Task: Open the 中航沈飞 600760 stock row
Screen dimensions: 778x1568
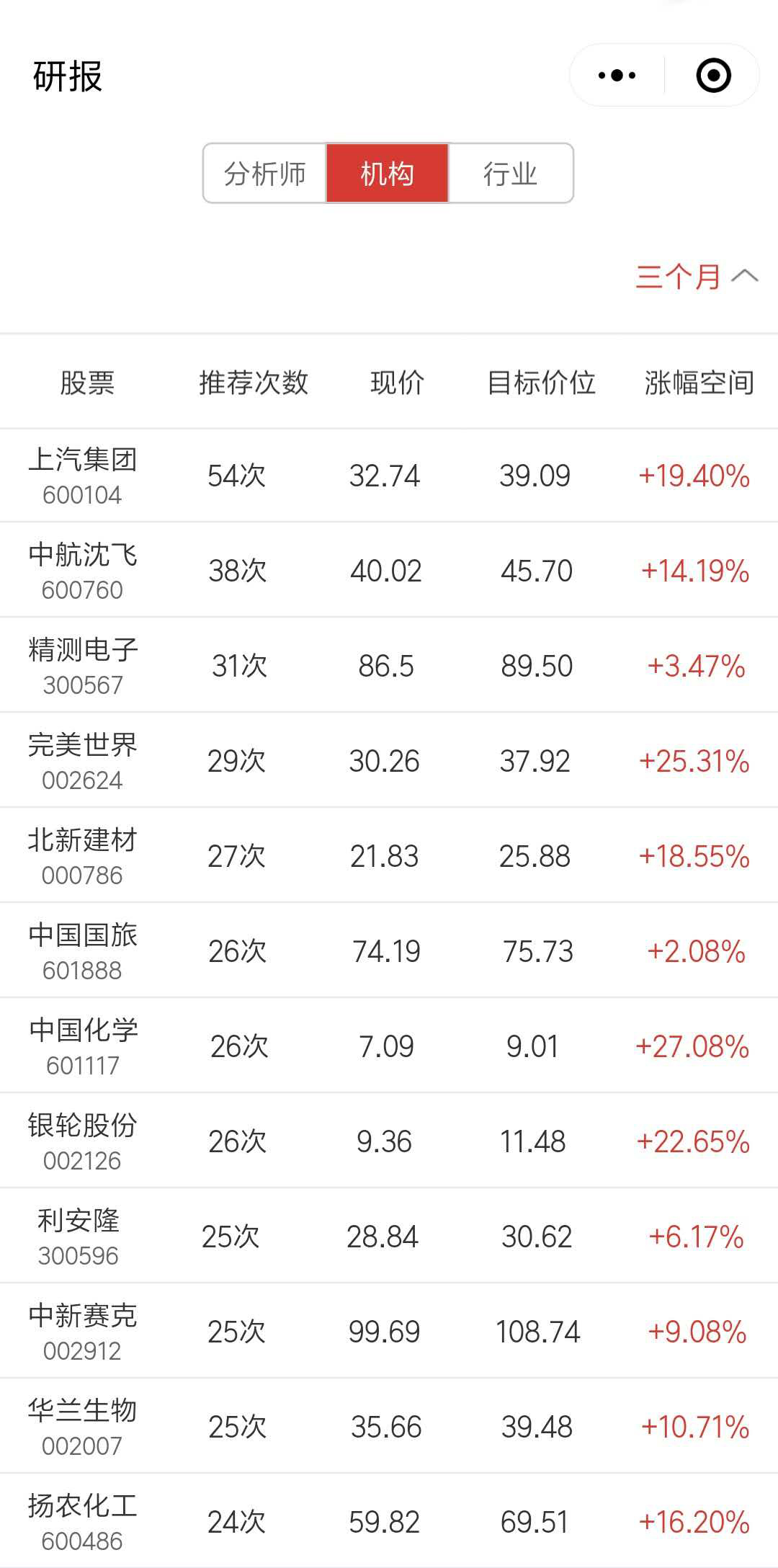Action: pyautogui.click(x=389, y=570)
